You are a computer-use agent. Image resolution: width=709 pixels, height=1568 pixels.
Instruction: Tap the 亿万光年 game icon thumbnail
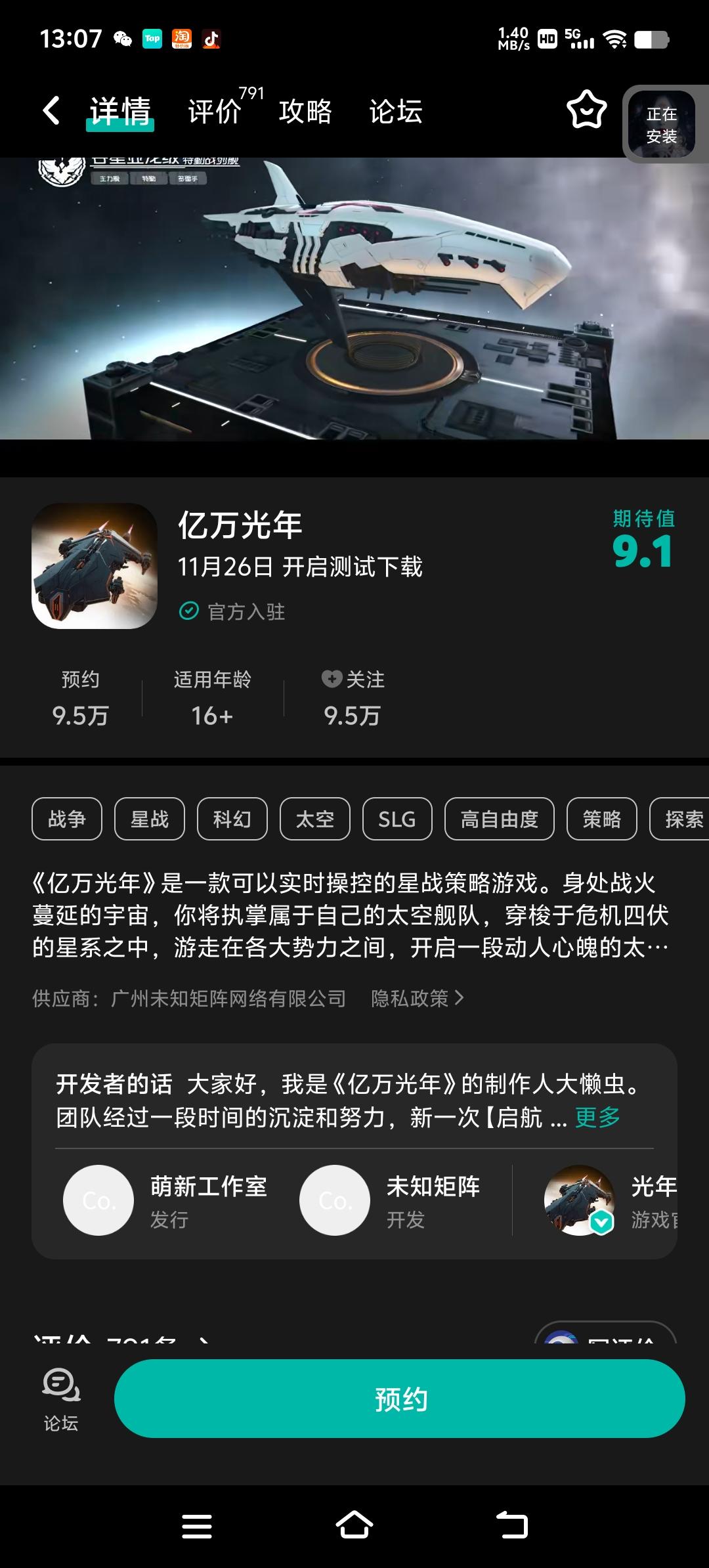(x=93, y=565)
